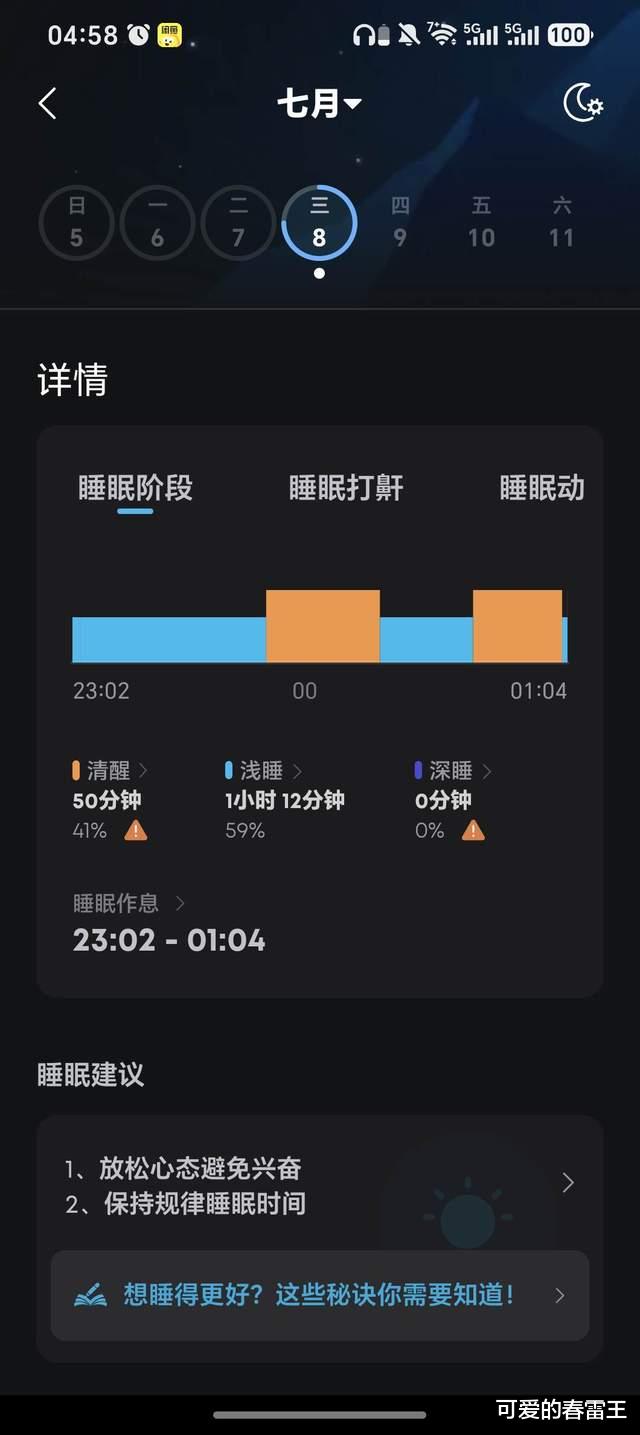Open 清醒 awake details
Screen dimensions: 640x1435
pyautogui.click(x=111, y=771)
